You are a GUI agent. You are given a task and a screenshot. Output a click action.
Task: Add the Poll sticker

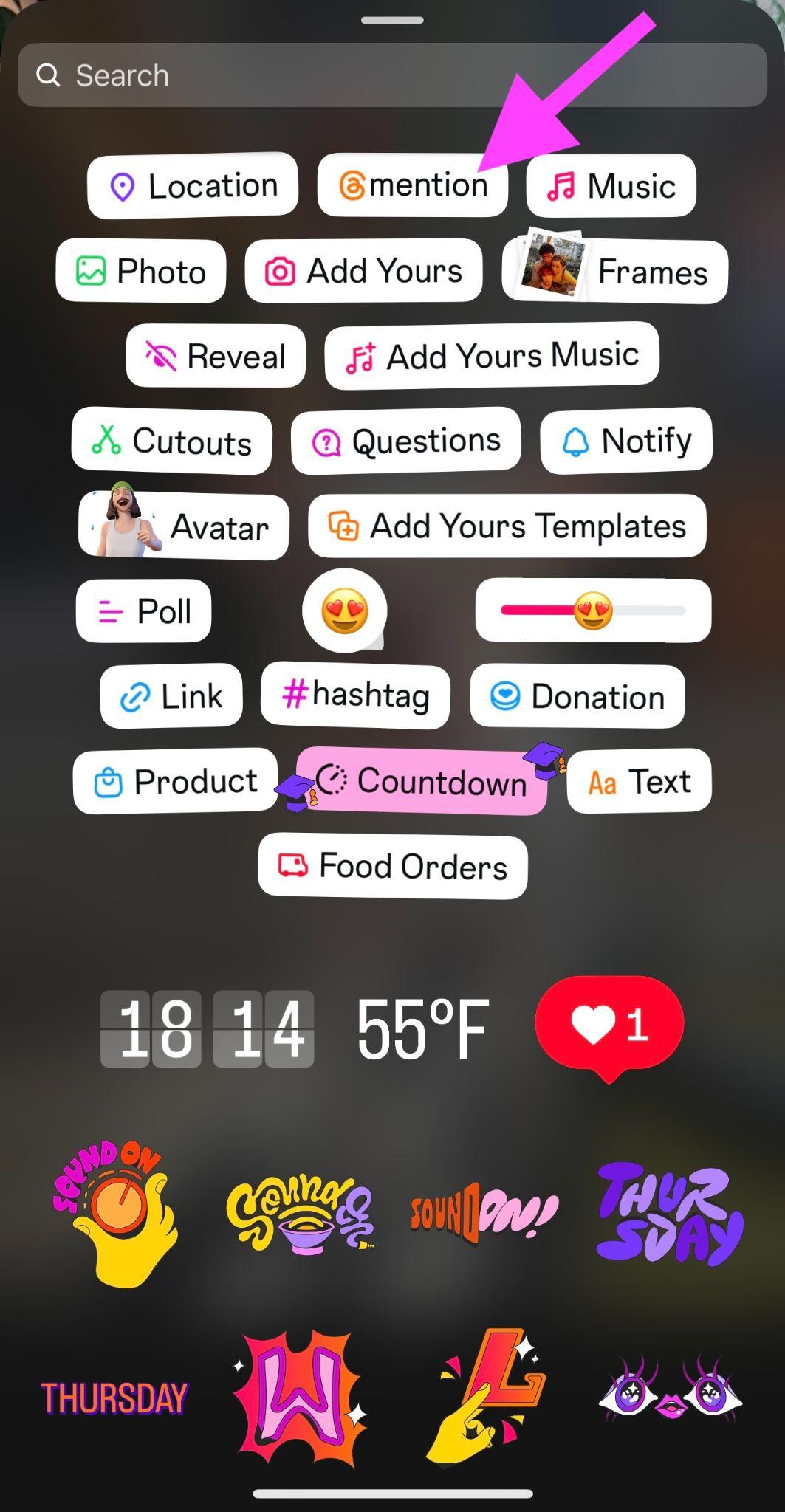[143, 611]
